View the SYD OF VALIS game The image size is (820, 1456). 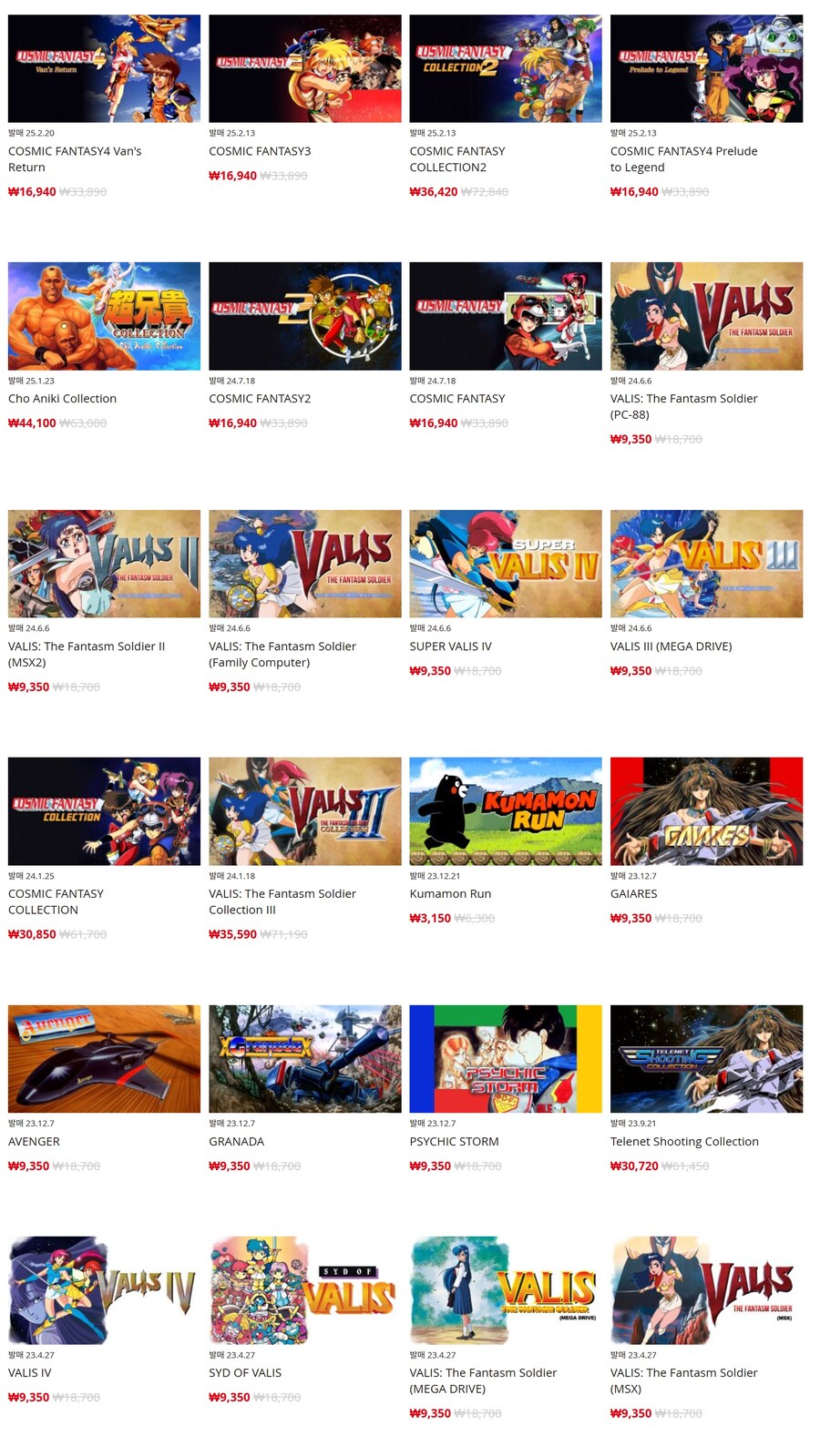pyautogui.click(x=304, y=1290)
